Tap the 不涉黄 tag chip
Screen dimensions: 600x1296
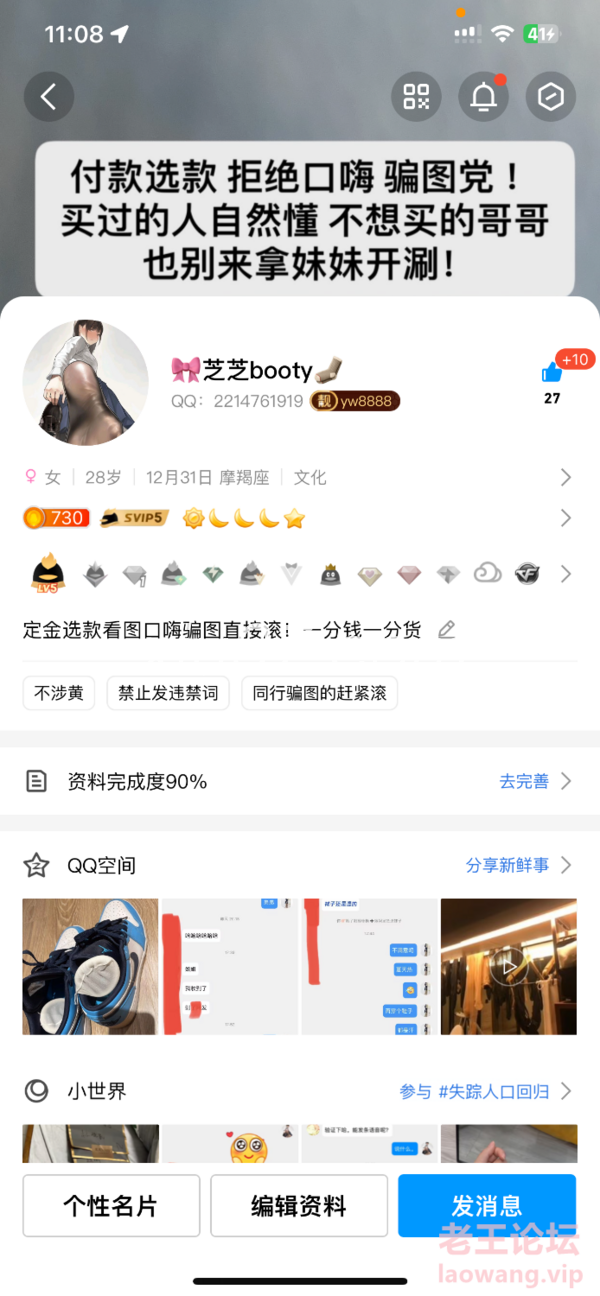(x=59, y=693)
